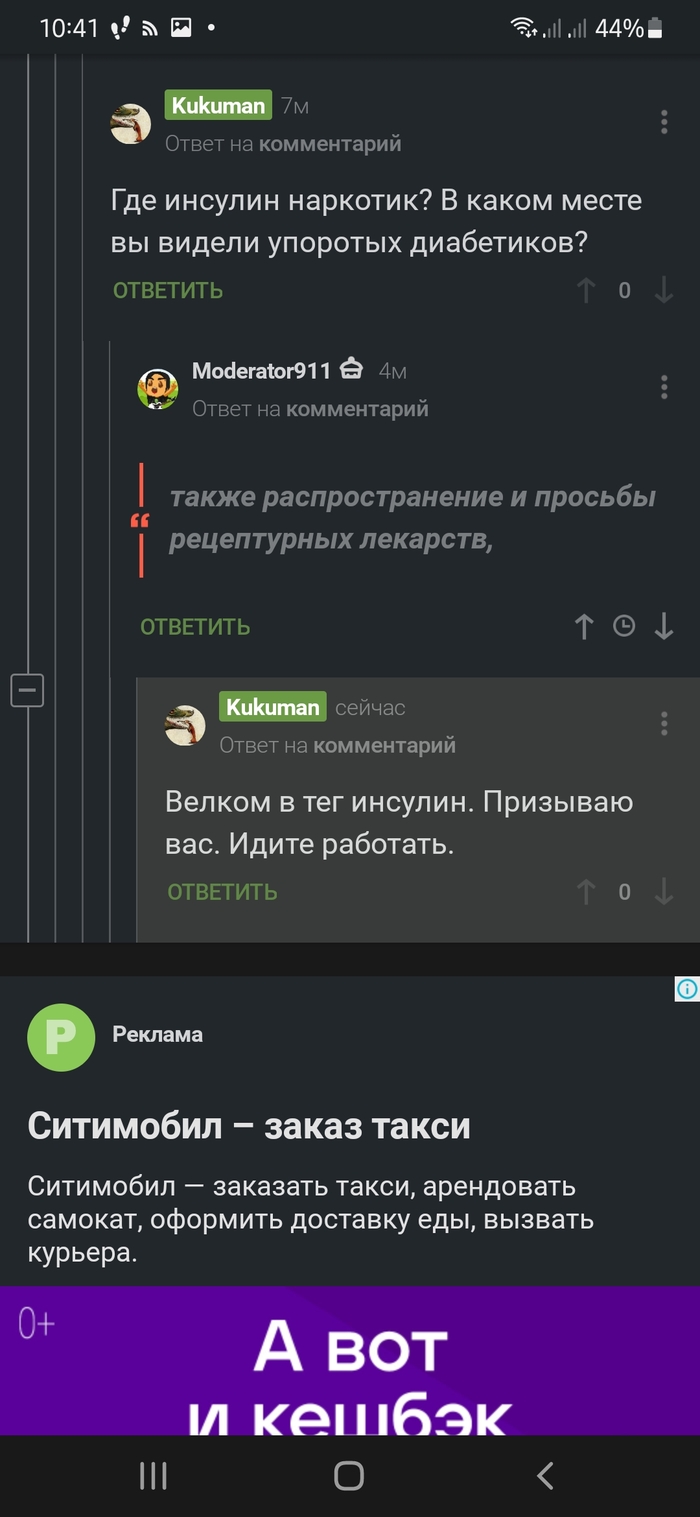Image resolution: width=700 pixels, height=1517 pixels.
Task: Downvote Kukuman's newest comment
Action: click(x=664, y=892)
